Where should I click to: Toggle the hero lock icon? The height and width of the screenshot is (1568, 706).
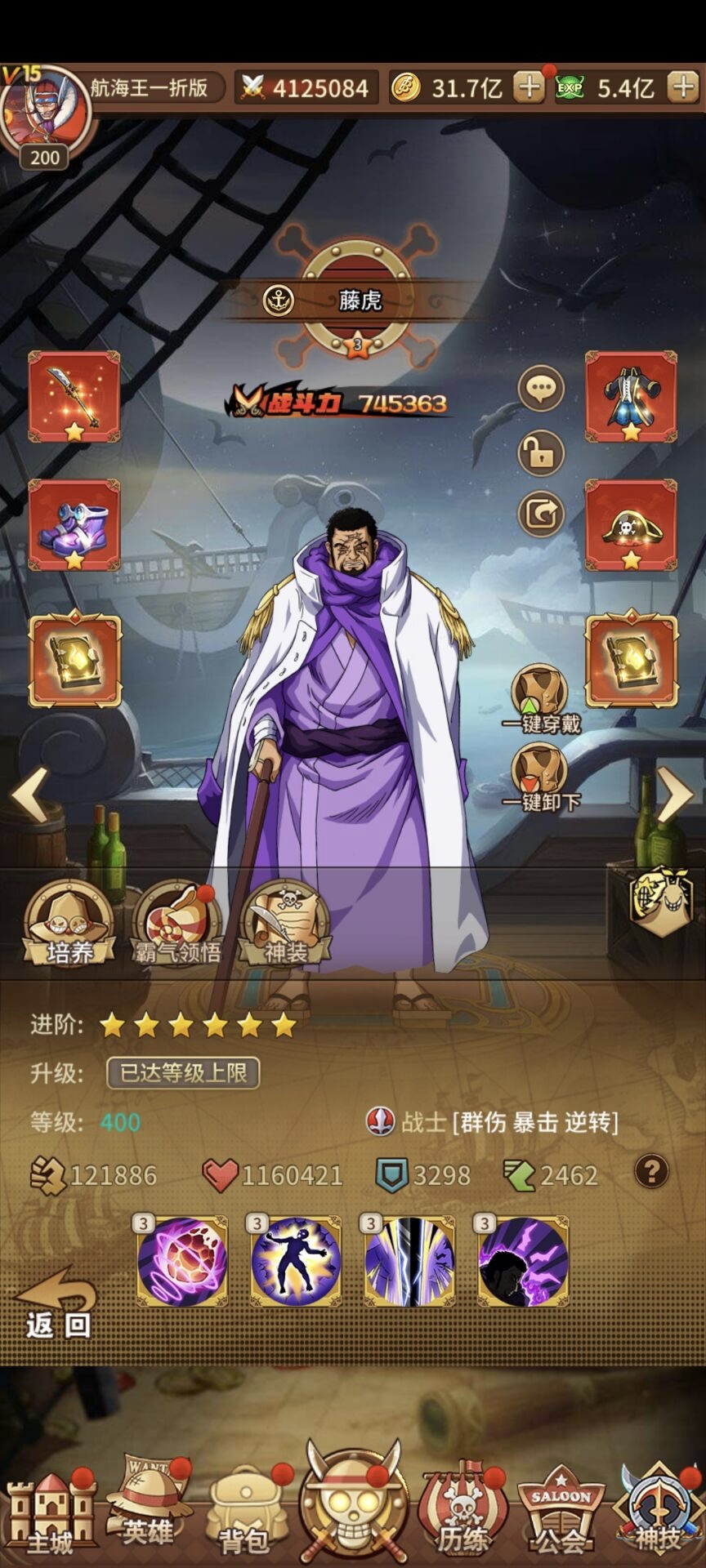(541, 452)
